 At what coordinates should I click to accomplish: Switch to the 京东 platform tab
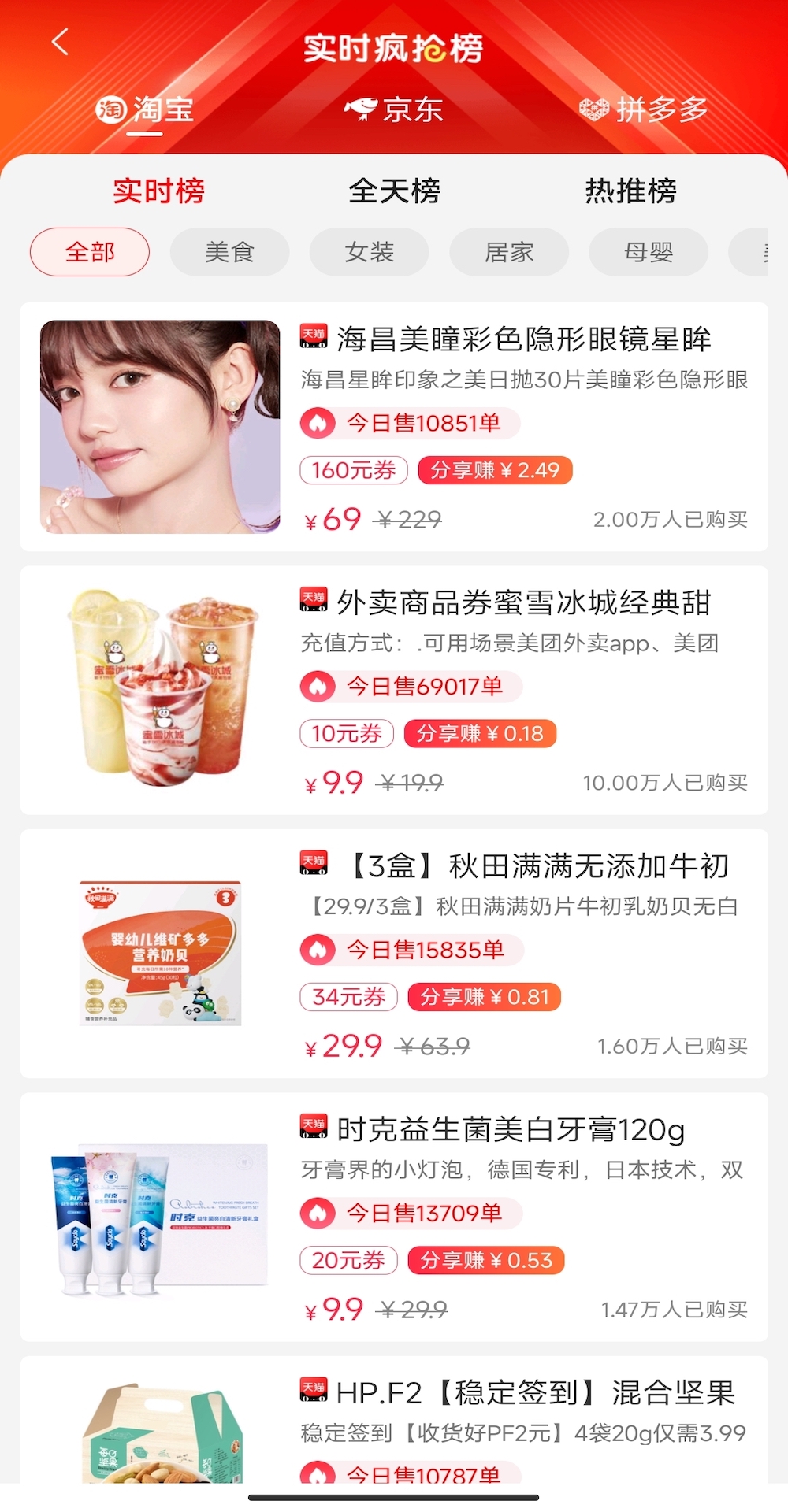[394, 109]
